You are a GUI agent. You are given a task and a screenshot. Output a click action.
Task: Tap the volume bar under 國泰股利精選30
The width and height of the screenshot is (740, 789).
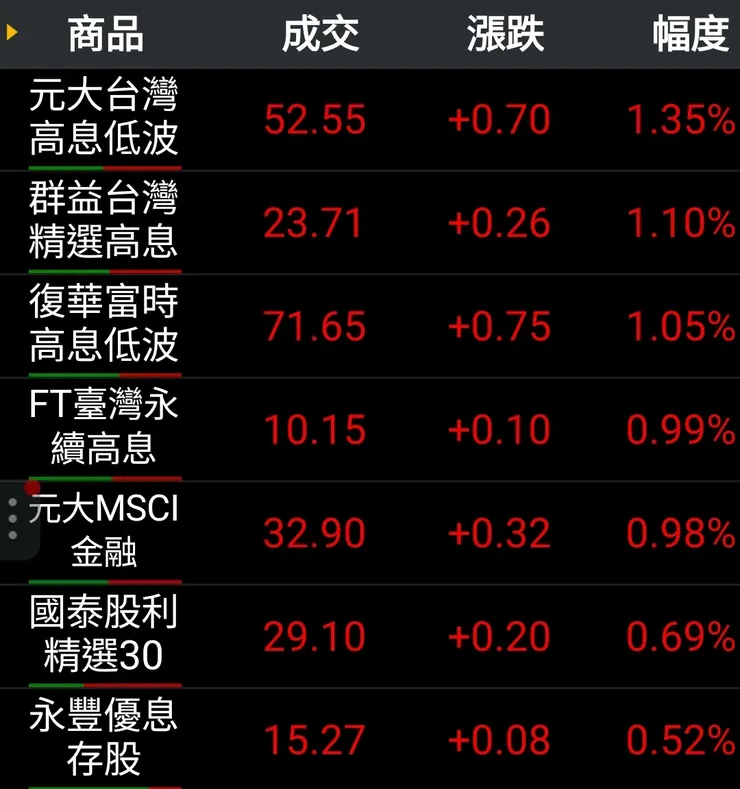pos(103,682)
